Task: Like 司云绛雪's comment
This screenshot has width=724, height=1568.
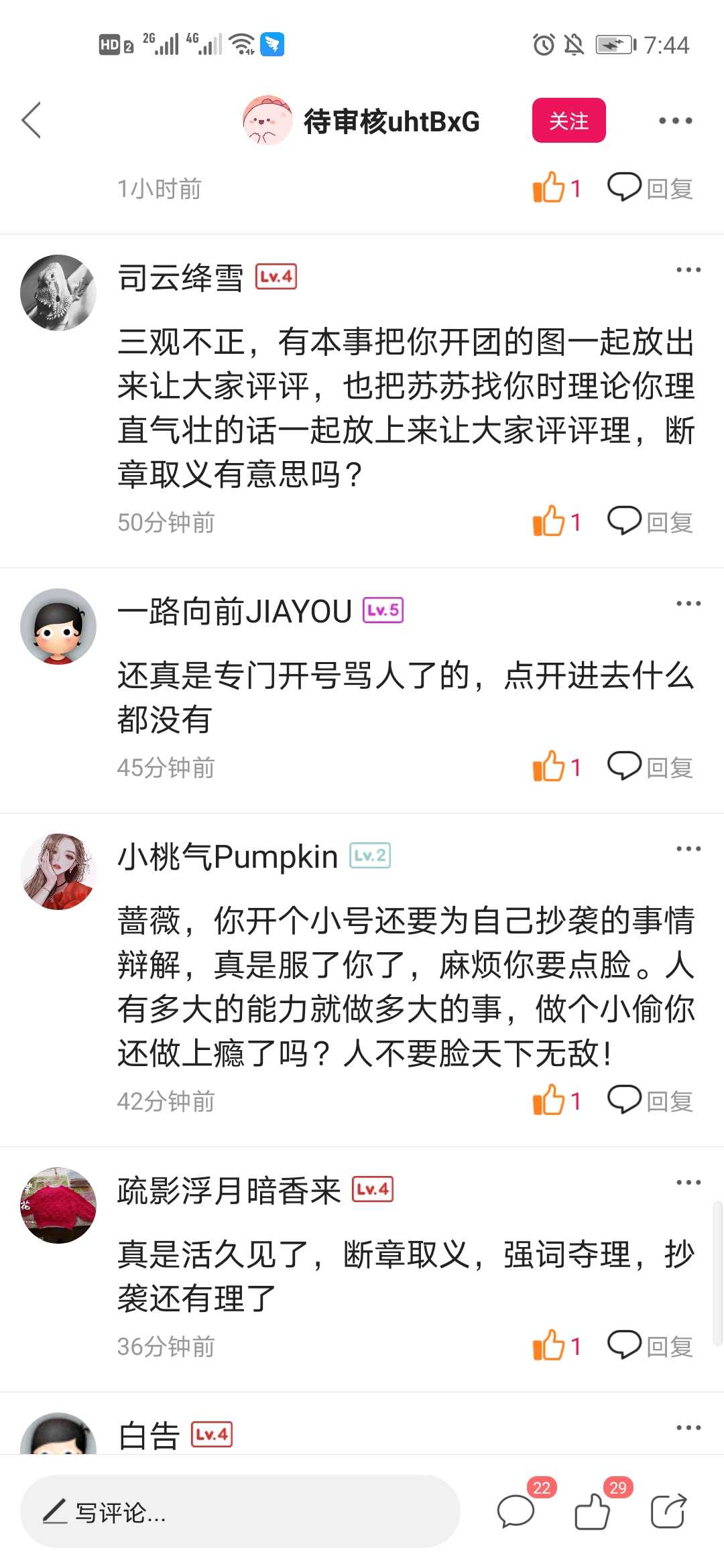Action: [554, 521]
